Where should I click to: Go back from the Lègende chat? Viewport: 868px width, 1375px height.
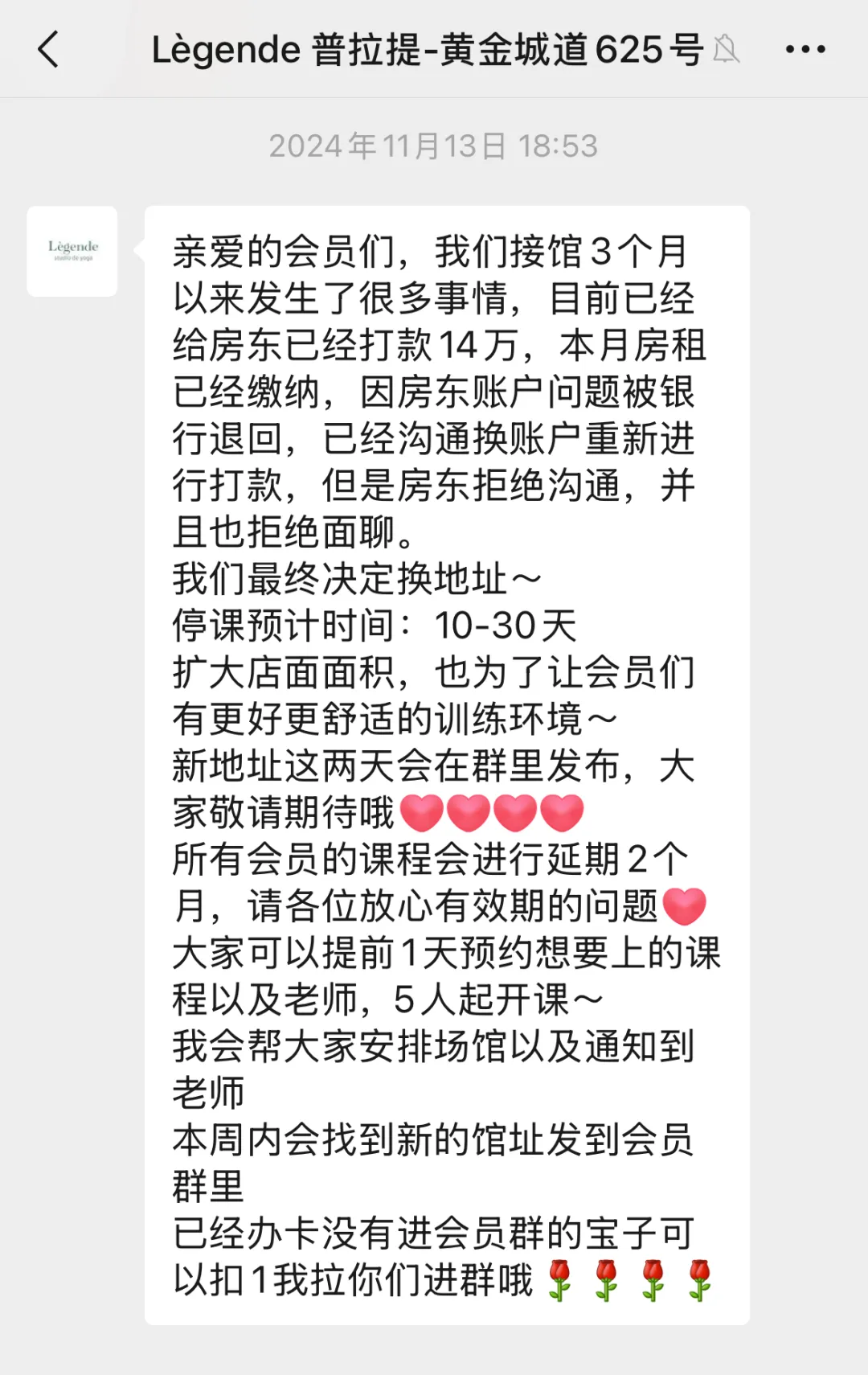pyautogui.click(x=48, y=50)
